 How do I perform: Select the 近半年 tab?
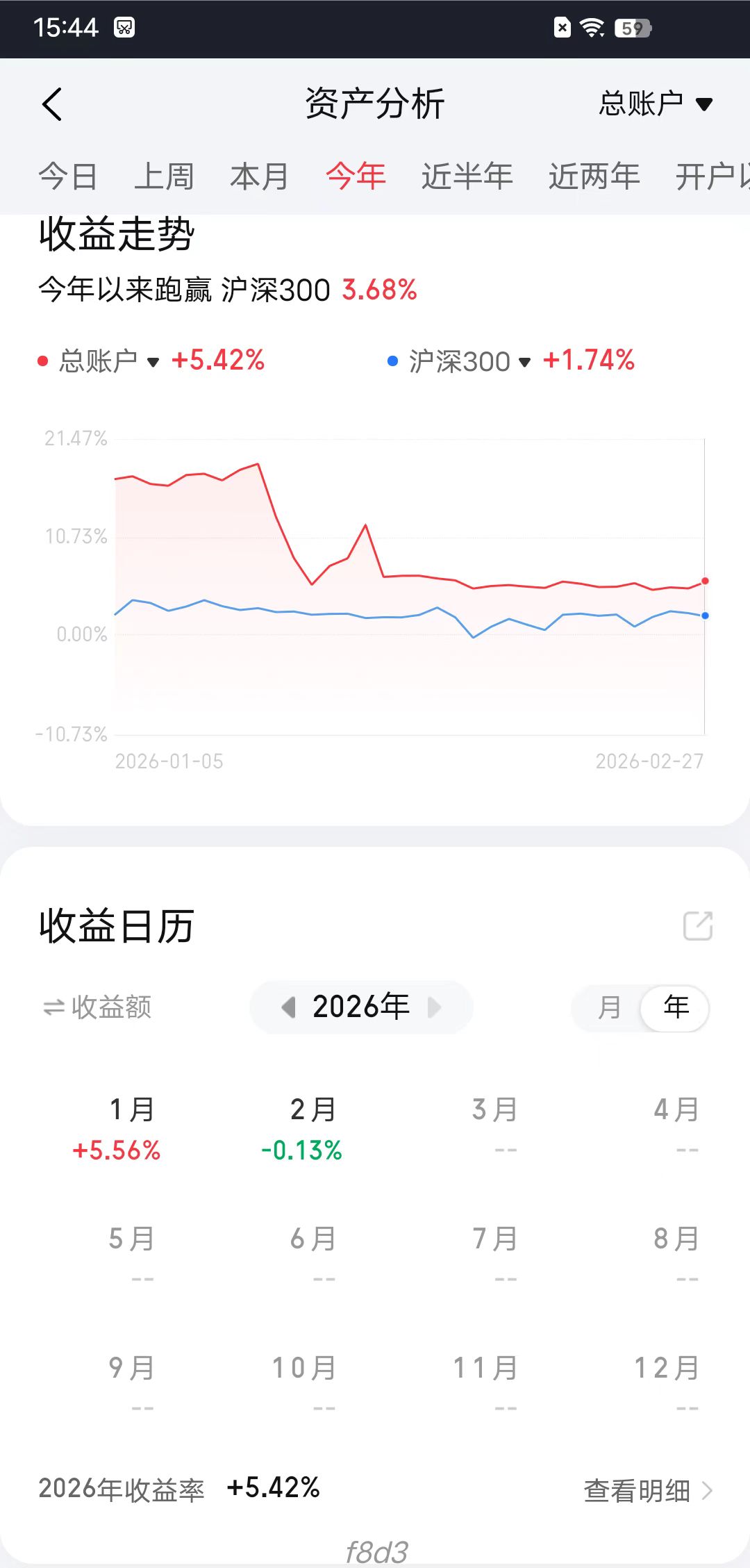pyautogui.click(x=467, y=176)
